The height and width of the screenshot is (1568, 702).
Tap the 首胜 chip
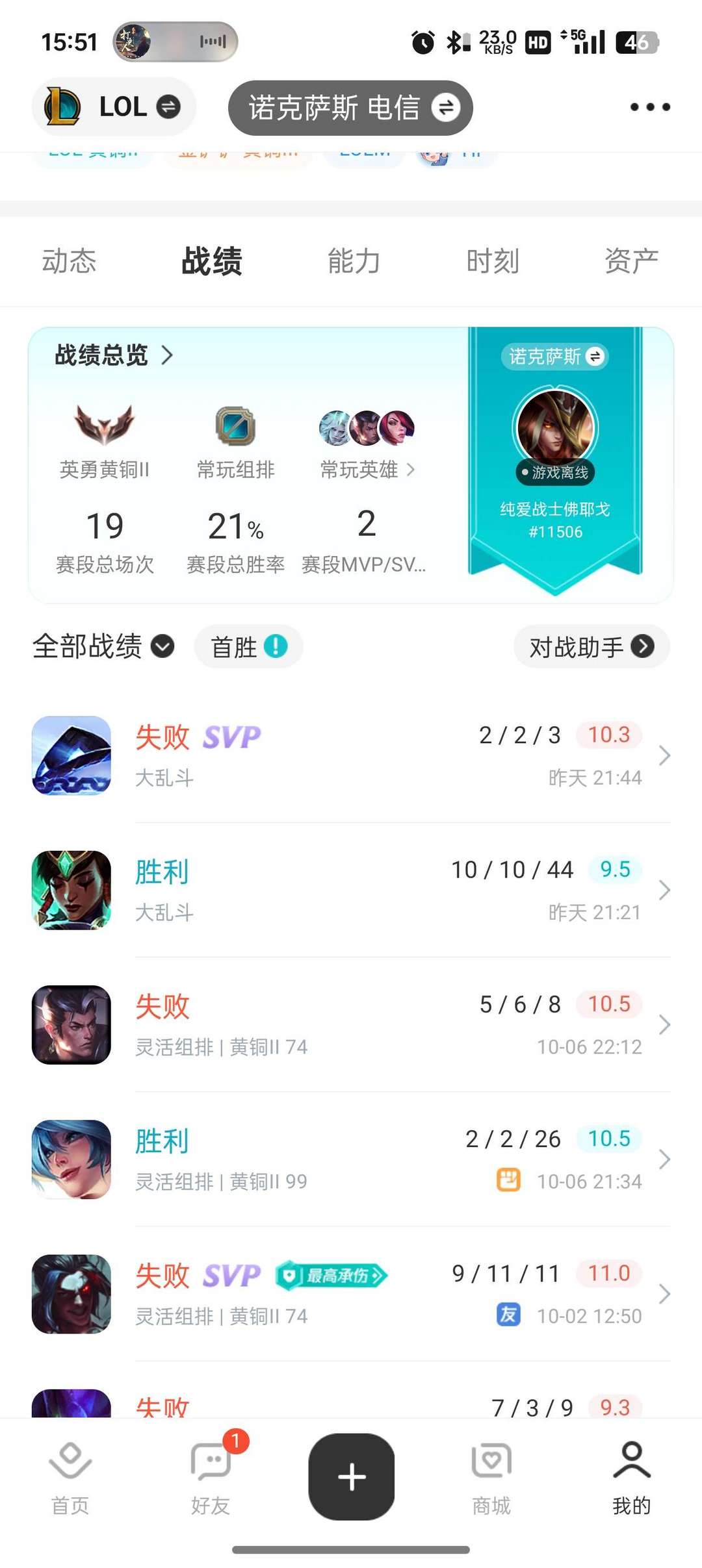click(x=248, y=647)
